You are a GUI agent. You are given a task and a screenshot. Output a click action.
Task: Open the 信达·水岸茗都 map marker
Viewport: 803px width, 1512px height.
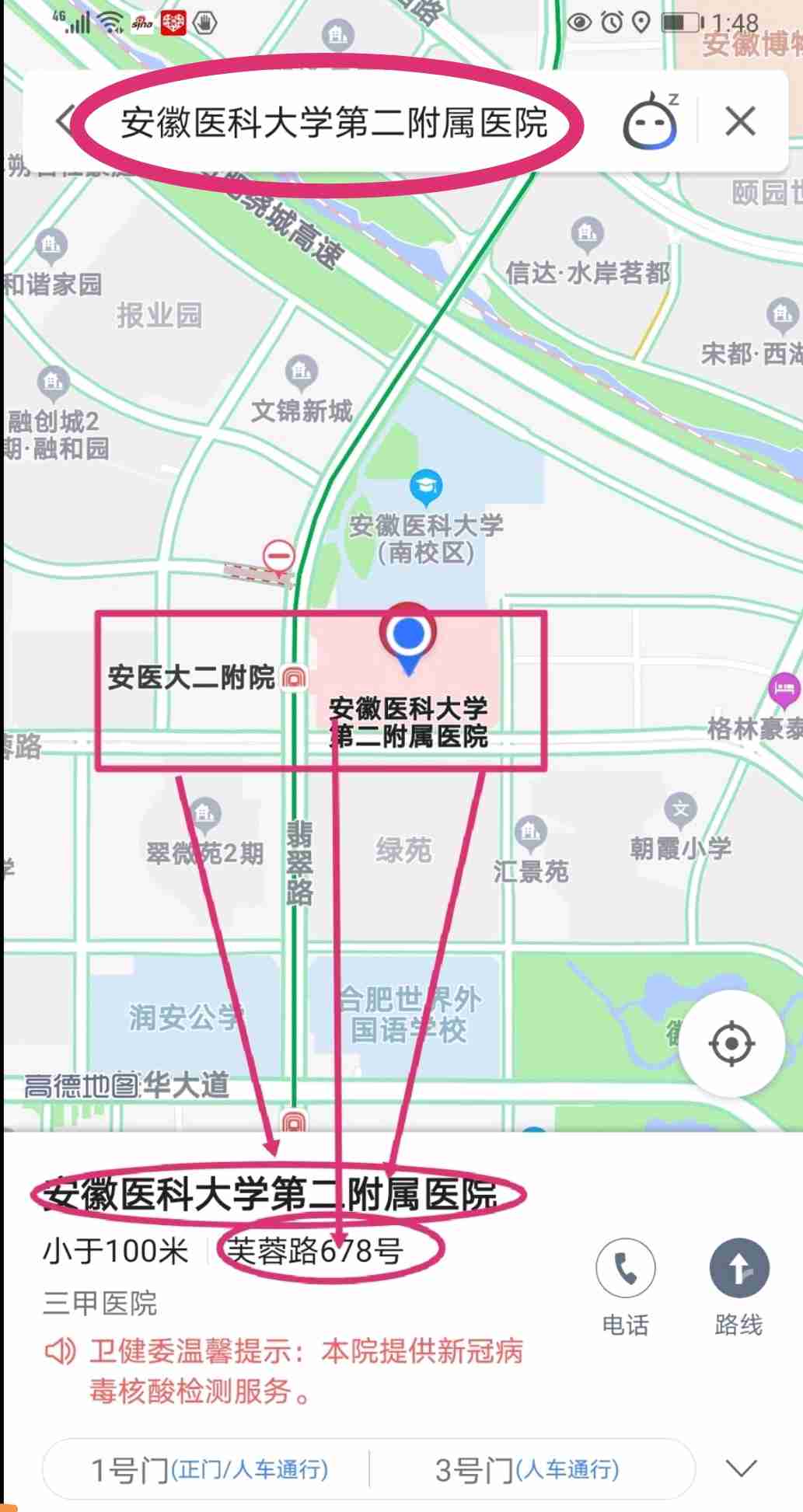(x=587, y=232)
